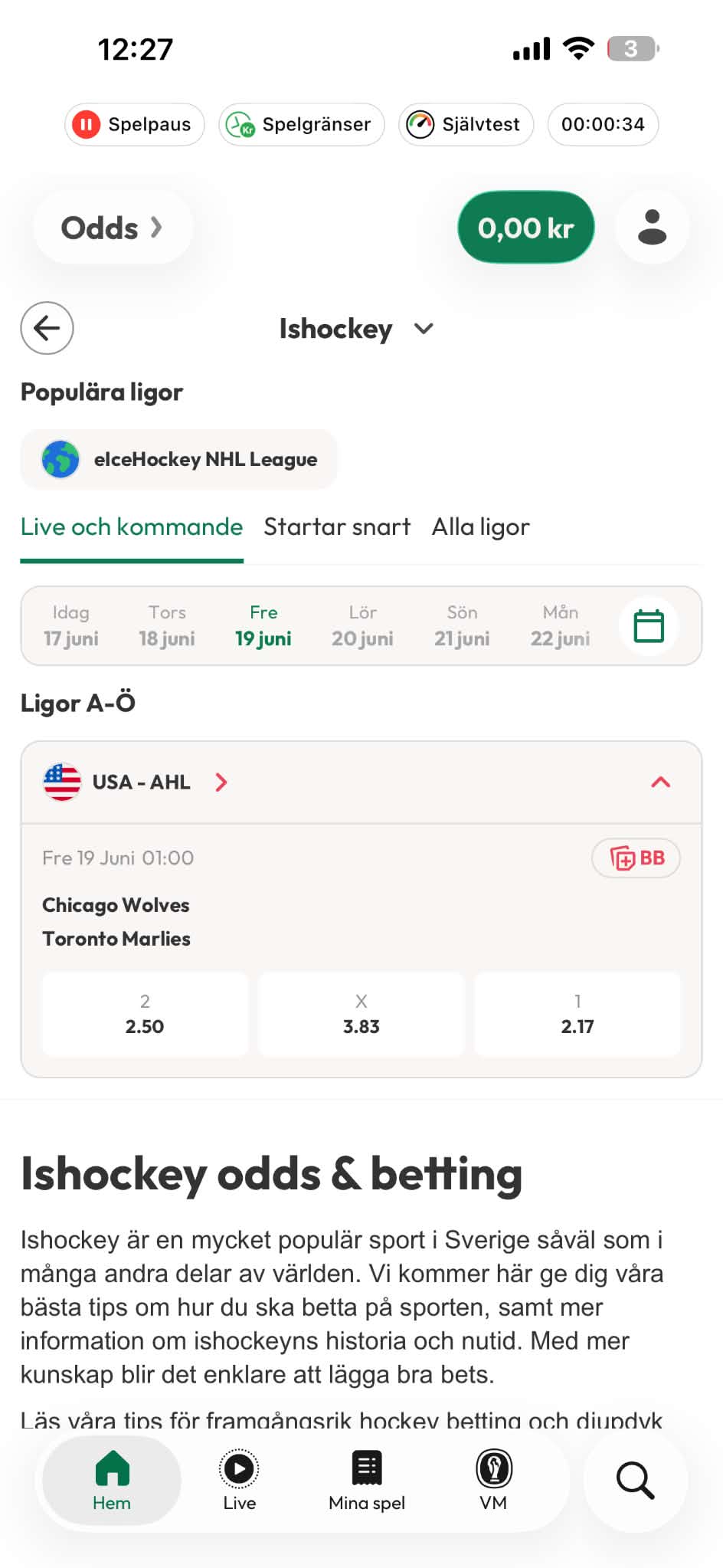Open the VM tab
The width and height of the screenshot is (723, 1568).
tap(494, 1481)
